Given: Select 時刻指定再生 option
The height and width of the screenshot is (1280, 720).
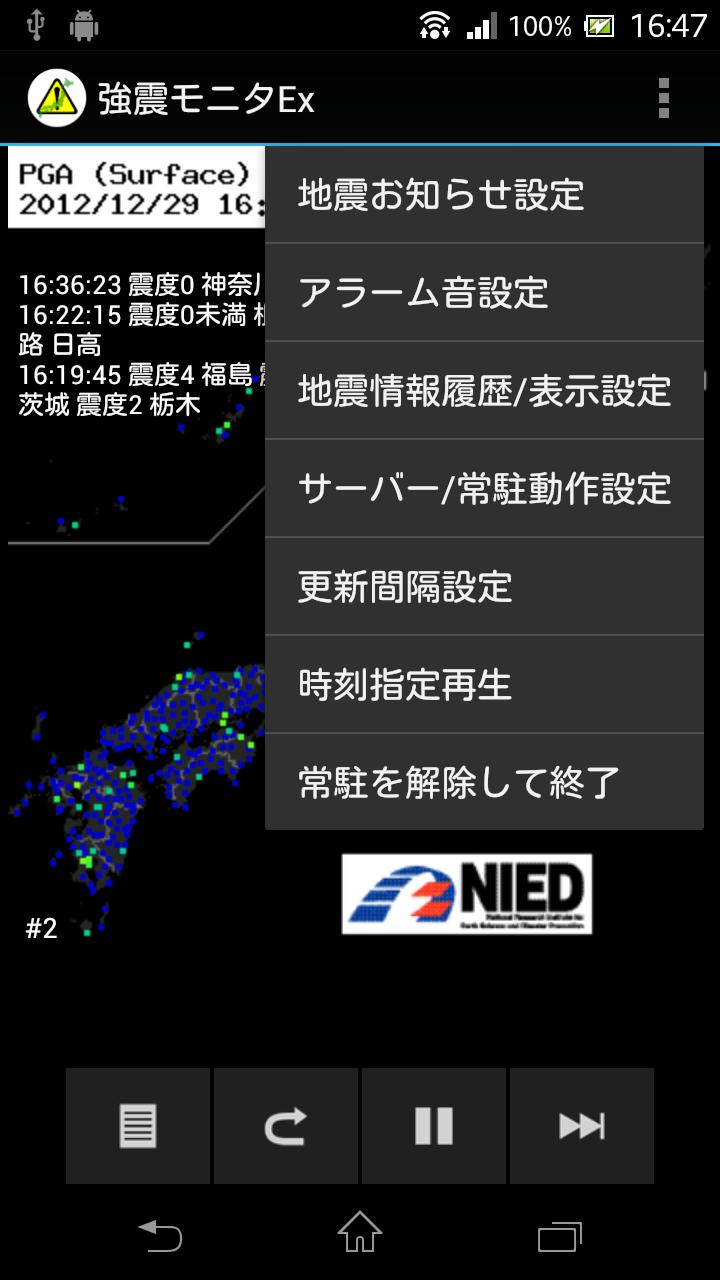Looking at the screenshot, I should (484, 685).
